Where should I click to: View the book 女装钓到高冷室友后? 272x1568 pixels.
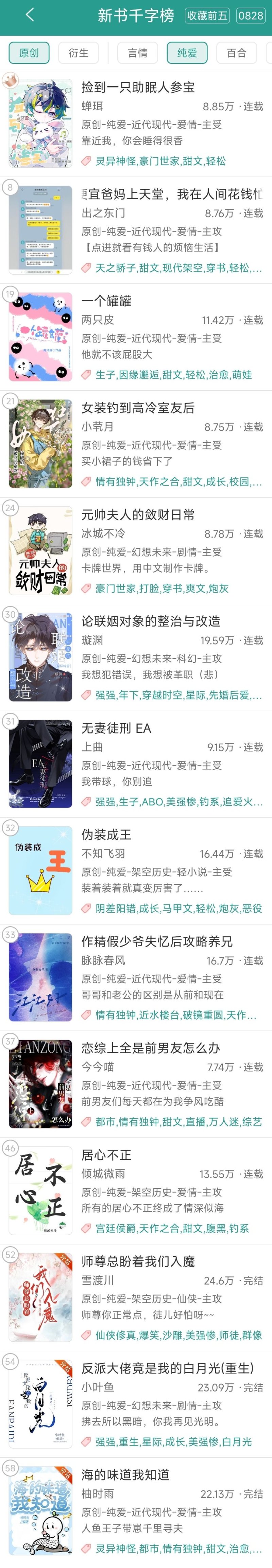tap(138, 407)
